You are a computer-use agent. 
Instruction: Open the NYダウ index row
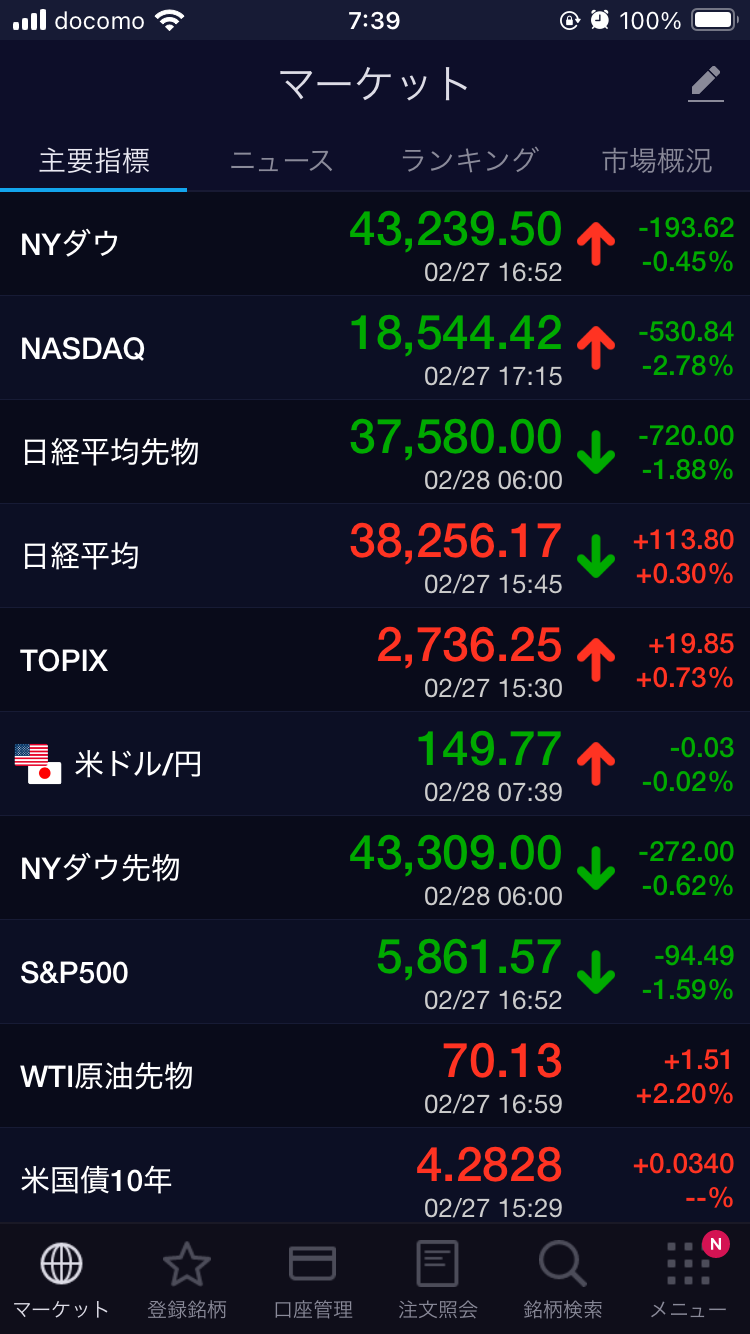375,244
